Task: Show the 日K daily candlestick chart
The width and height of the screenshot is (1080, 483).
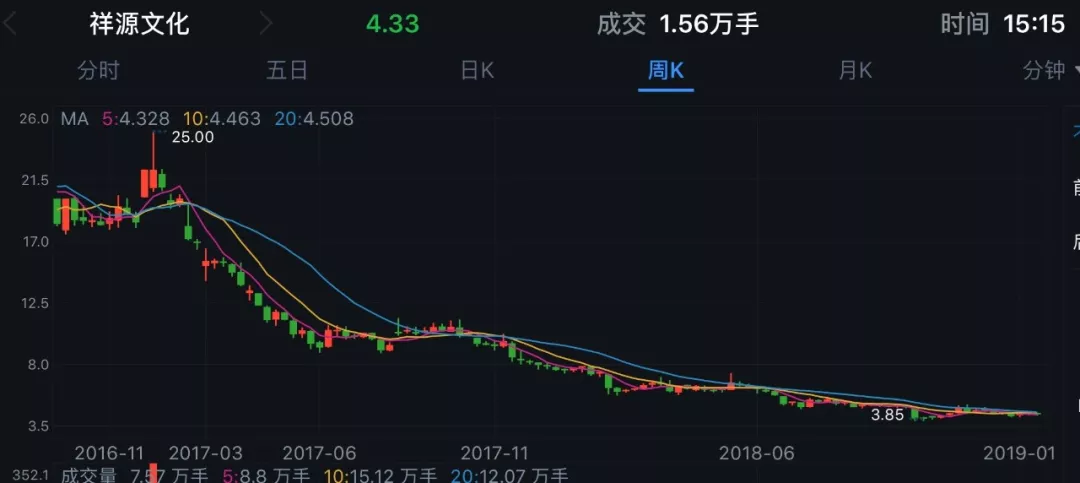Action: (477, 70)
